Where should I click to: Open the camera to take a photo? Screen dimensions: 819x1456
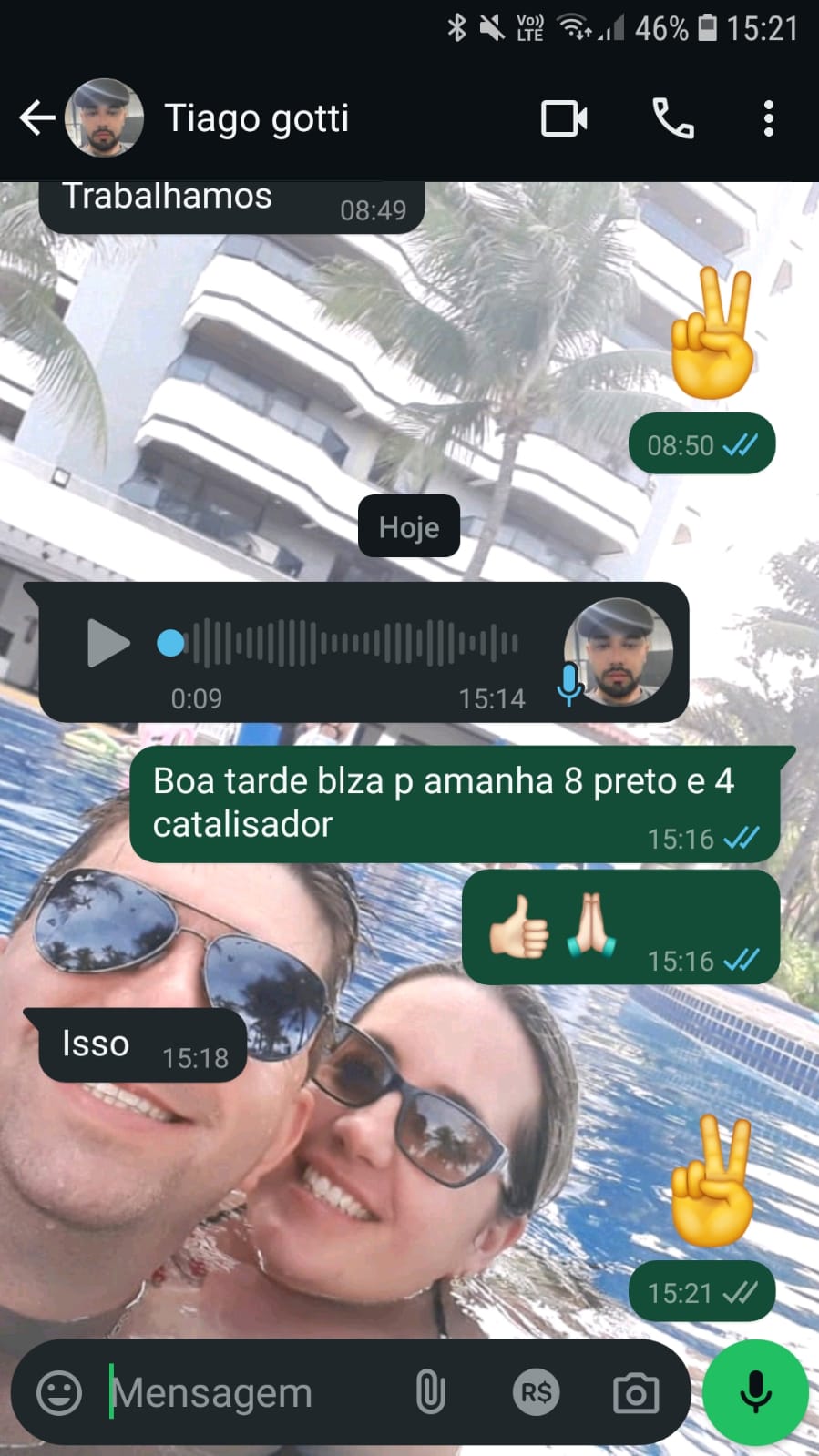(x=636, y=1393)
